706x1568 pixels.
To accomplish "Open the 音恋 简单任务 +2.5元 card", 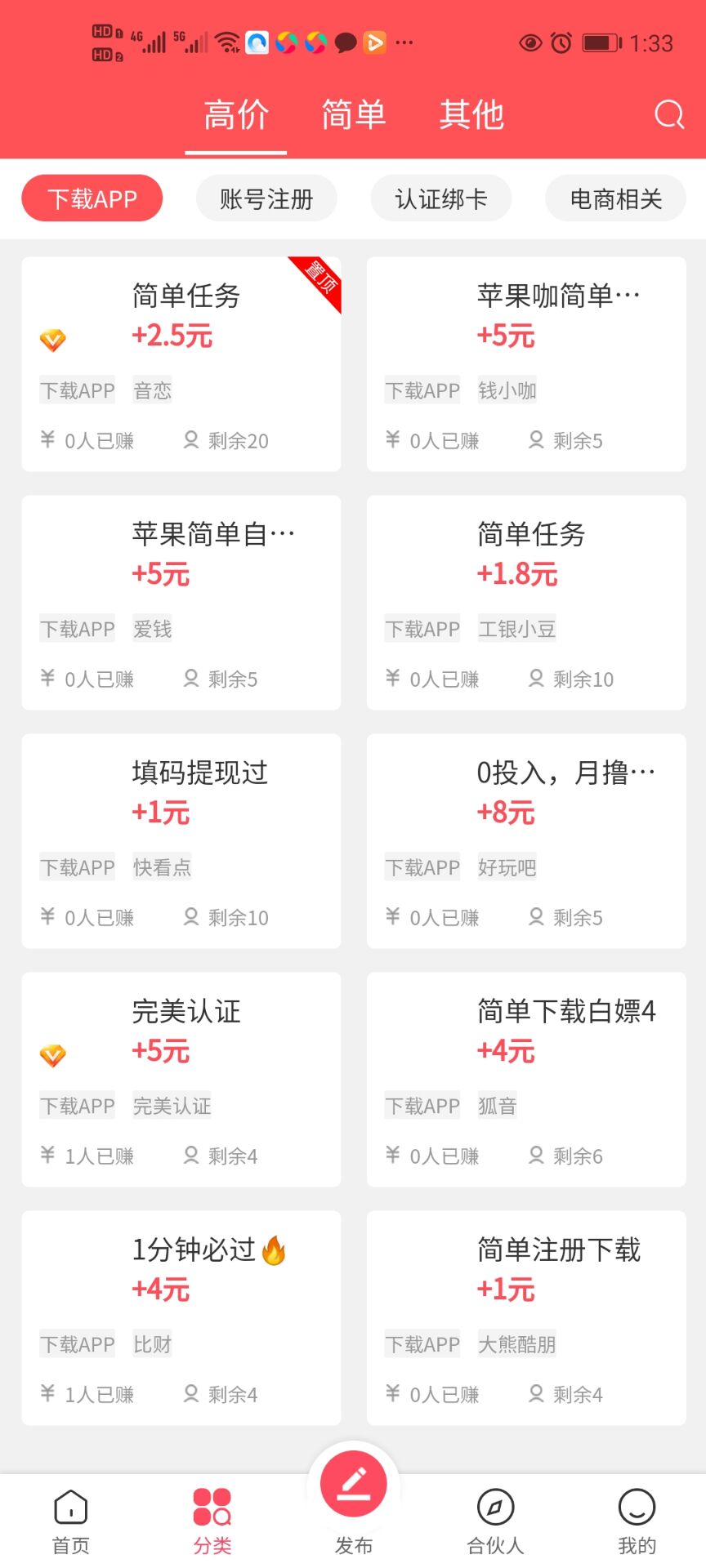I will pos(181,364).
